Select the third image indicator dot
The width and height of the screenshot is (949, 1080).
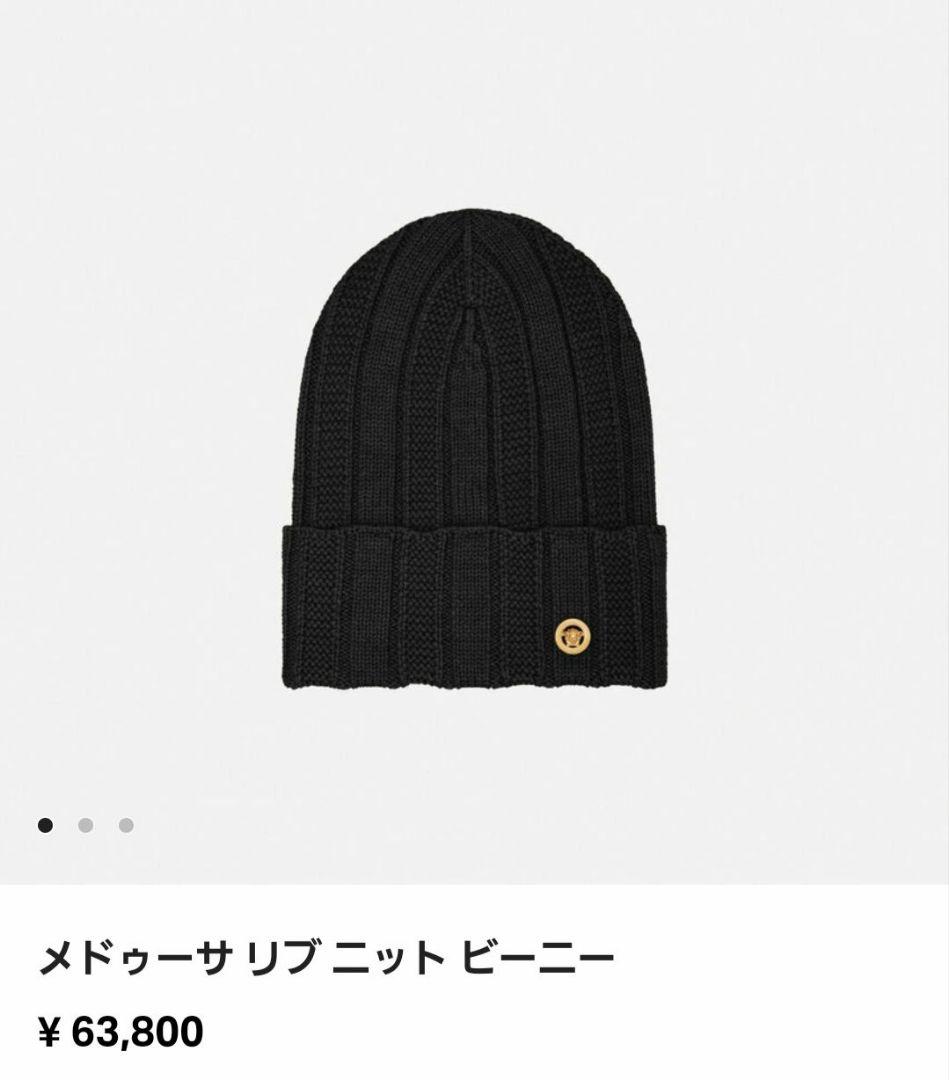(x=126, y=825)
